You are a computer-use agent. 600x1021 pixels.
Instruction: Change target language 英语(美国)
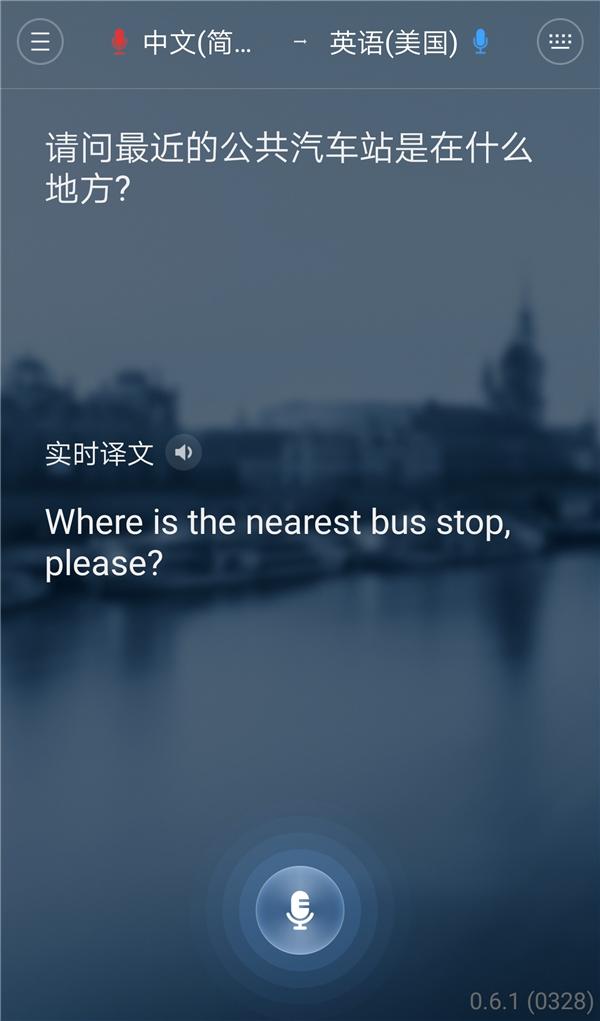pyautogui.click(x=394, y=43)
